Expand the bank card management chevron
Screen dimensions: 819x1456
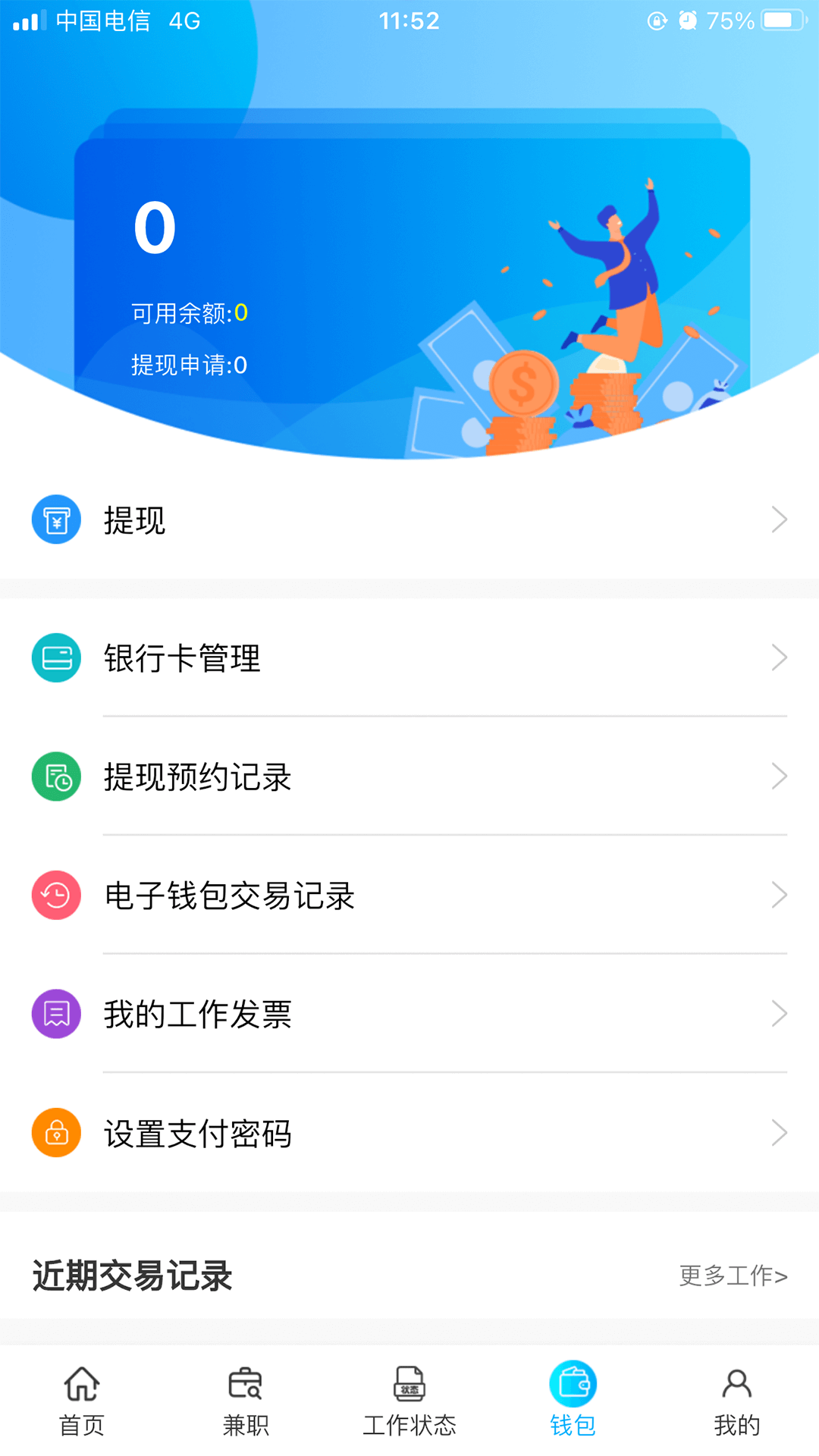click(780, 657)
